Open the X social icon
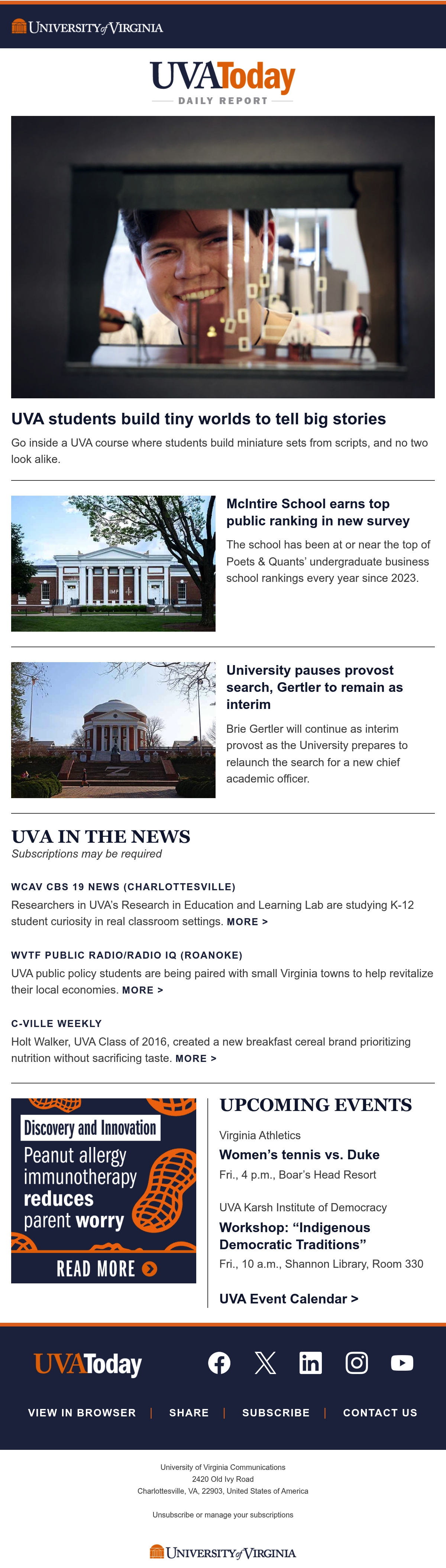Image resolution: width=446 pixels, height=1568 pixels. (x=265, y=1362)
